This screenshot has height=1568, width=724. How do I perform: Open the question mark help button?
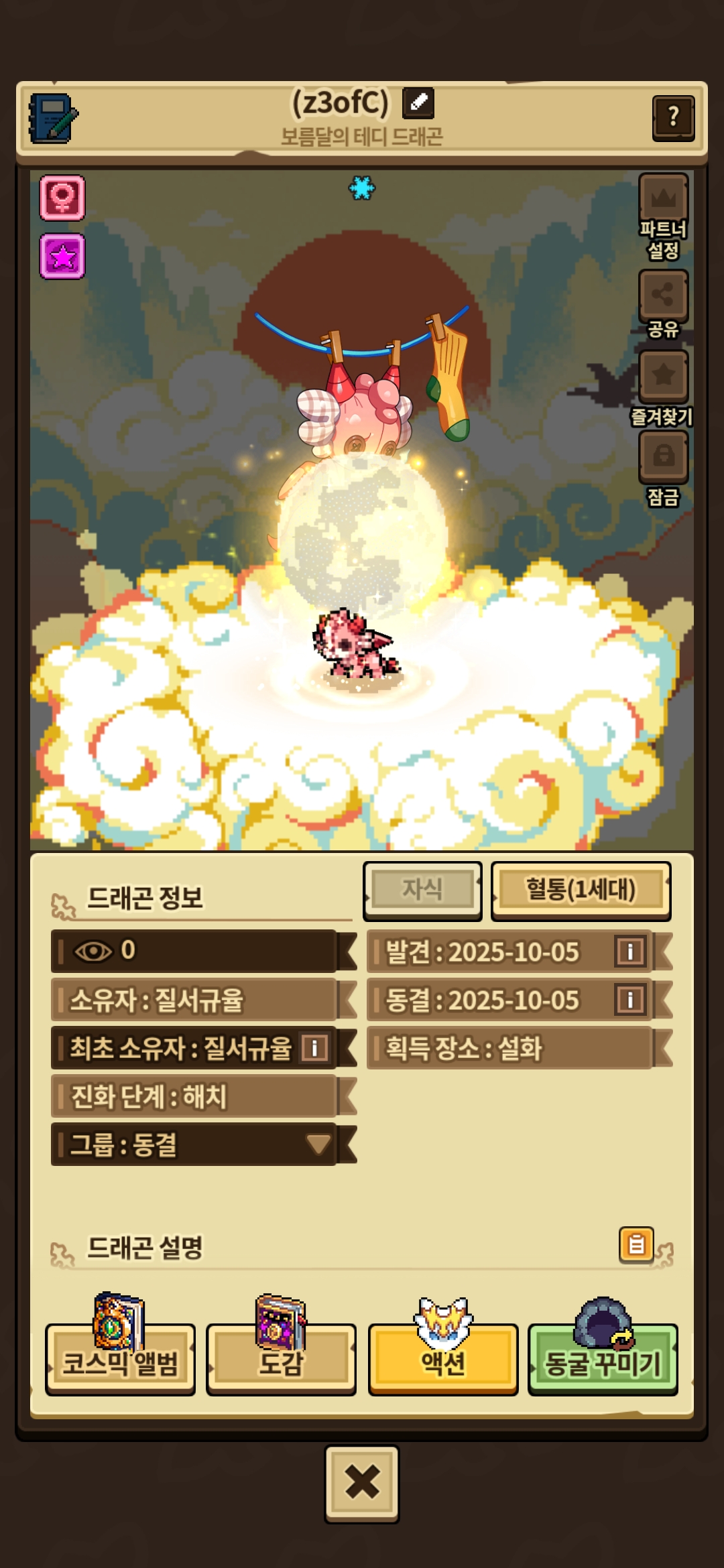pos(672,118)
